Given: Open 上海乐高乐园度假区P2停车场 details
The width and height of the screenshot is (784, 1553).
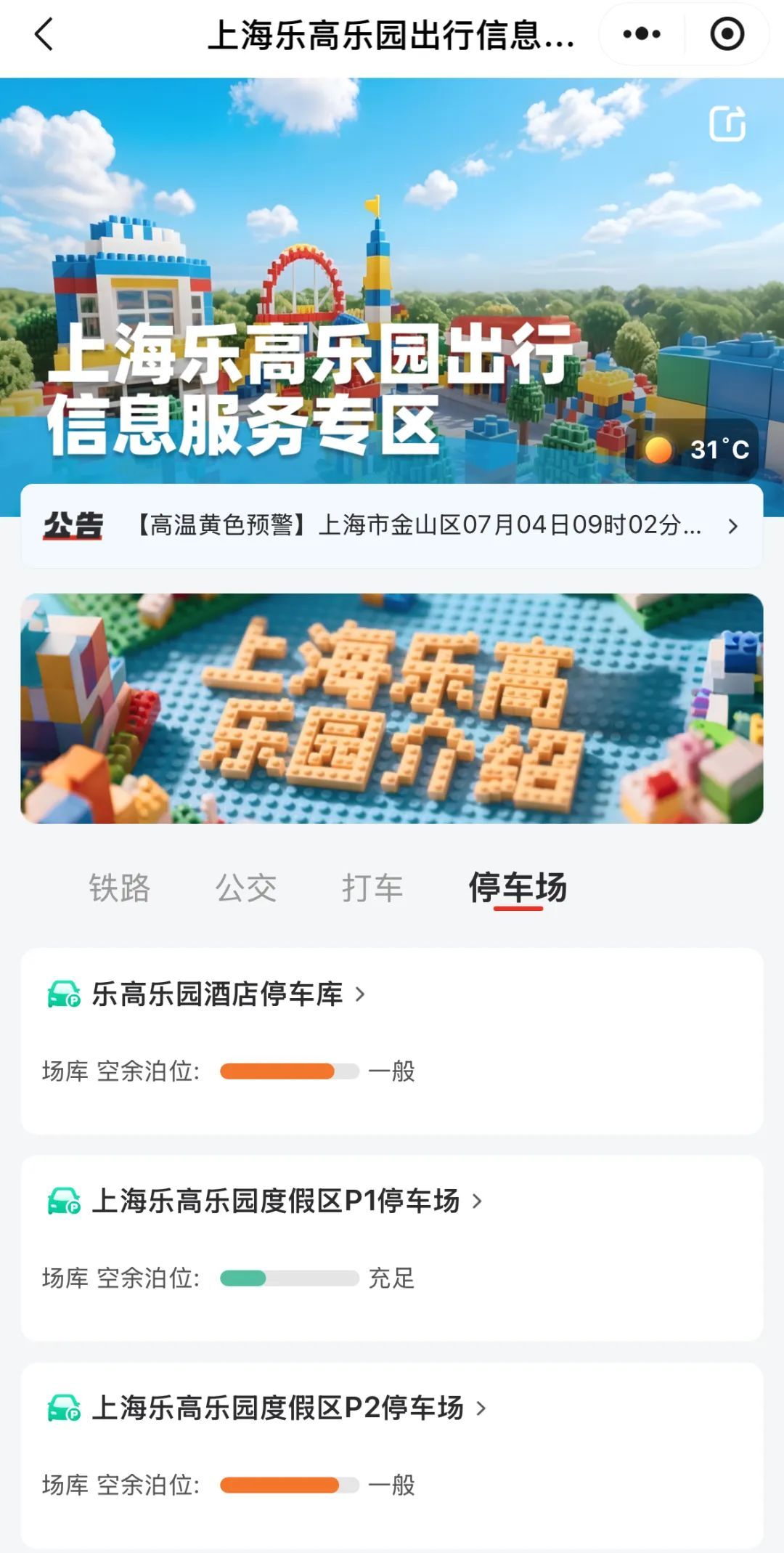Looking at the screenshot, I should tap(277, 1408).
